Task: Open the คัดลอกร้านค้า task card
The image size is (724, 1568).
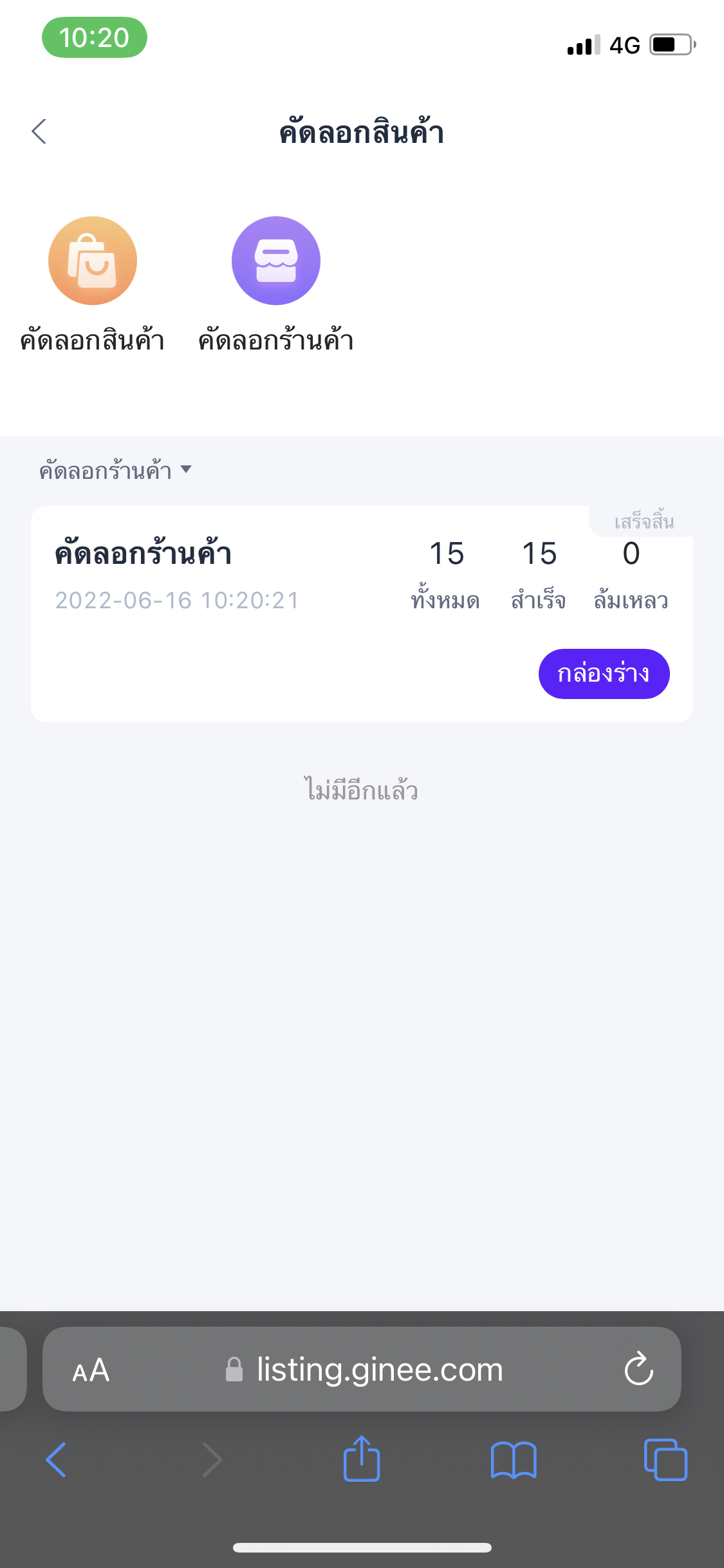Action: 362,614
